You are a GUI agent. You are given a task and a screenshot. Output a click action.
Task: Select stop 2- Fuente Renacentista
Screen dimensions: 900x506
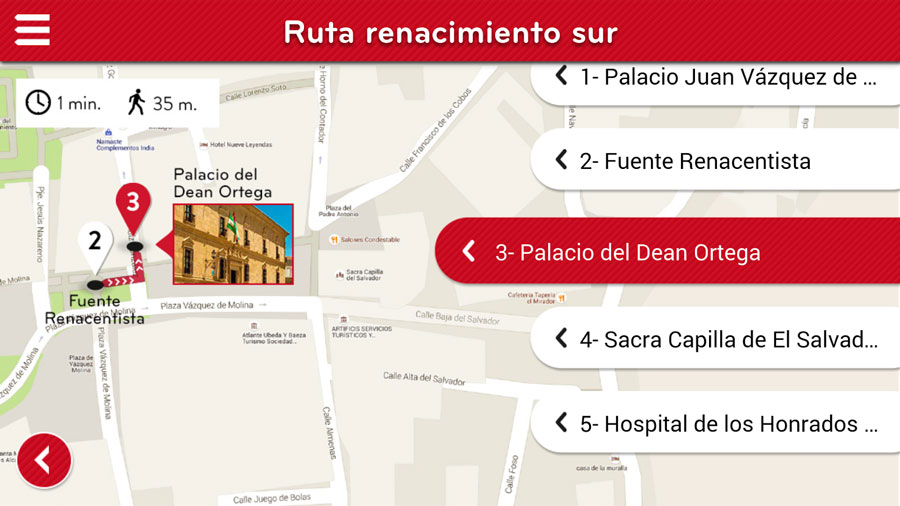click(x=715, y=161)
